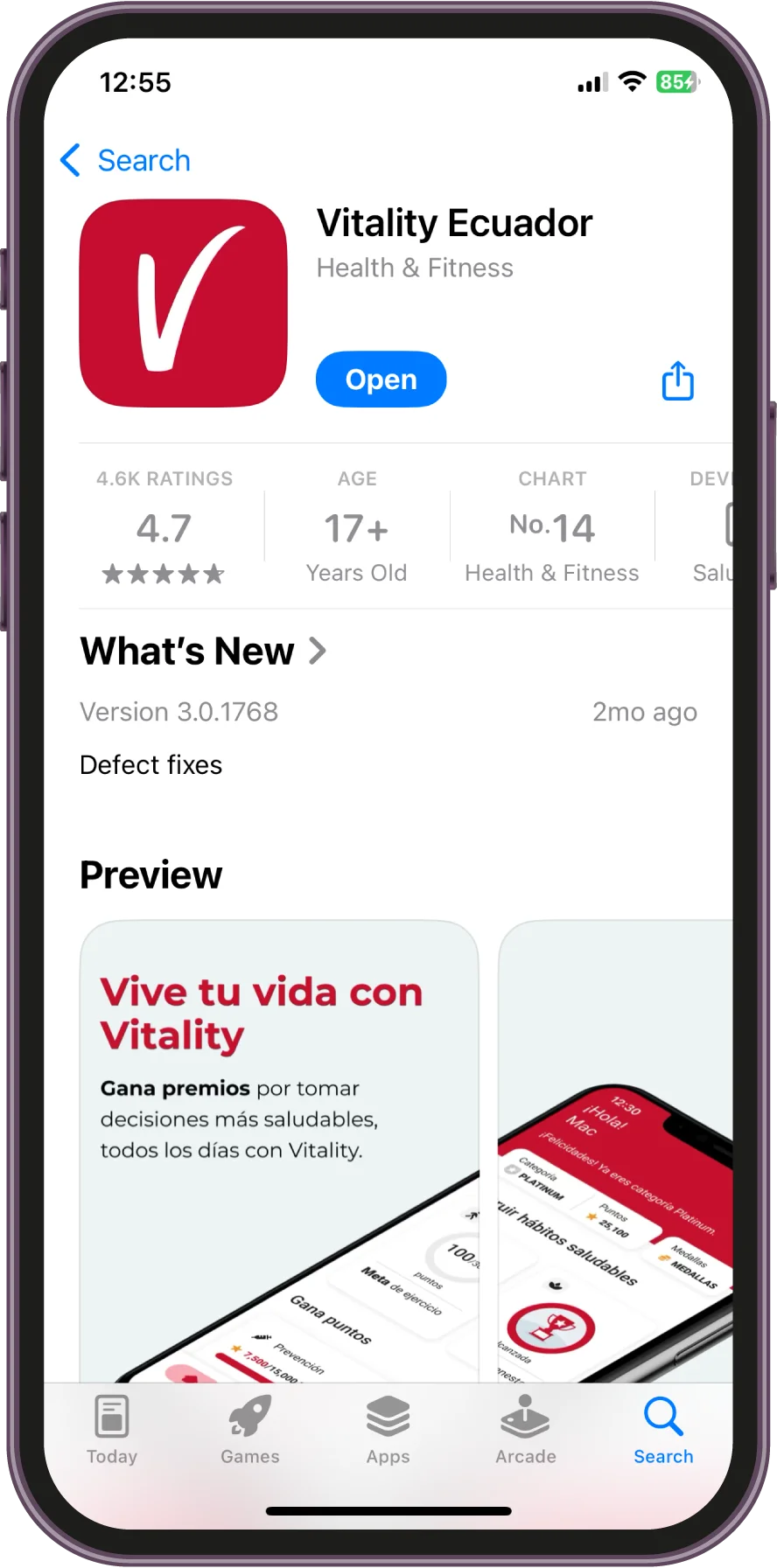Viewport: 777px width, 1568px height.
Task: Switch to the Apps tab
Action: tap(388, 1432)
